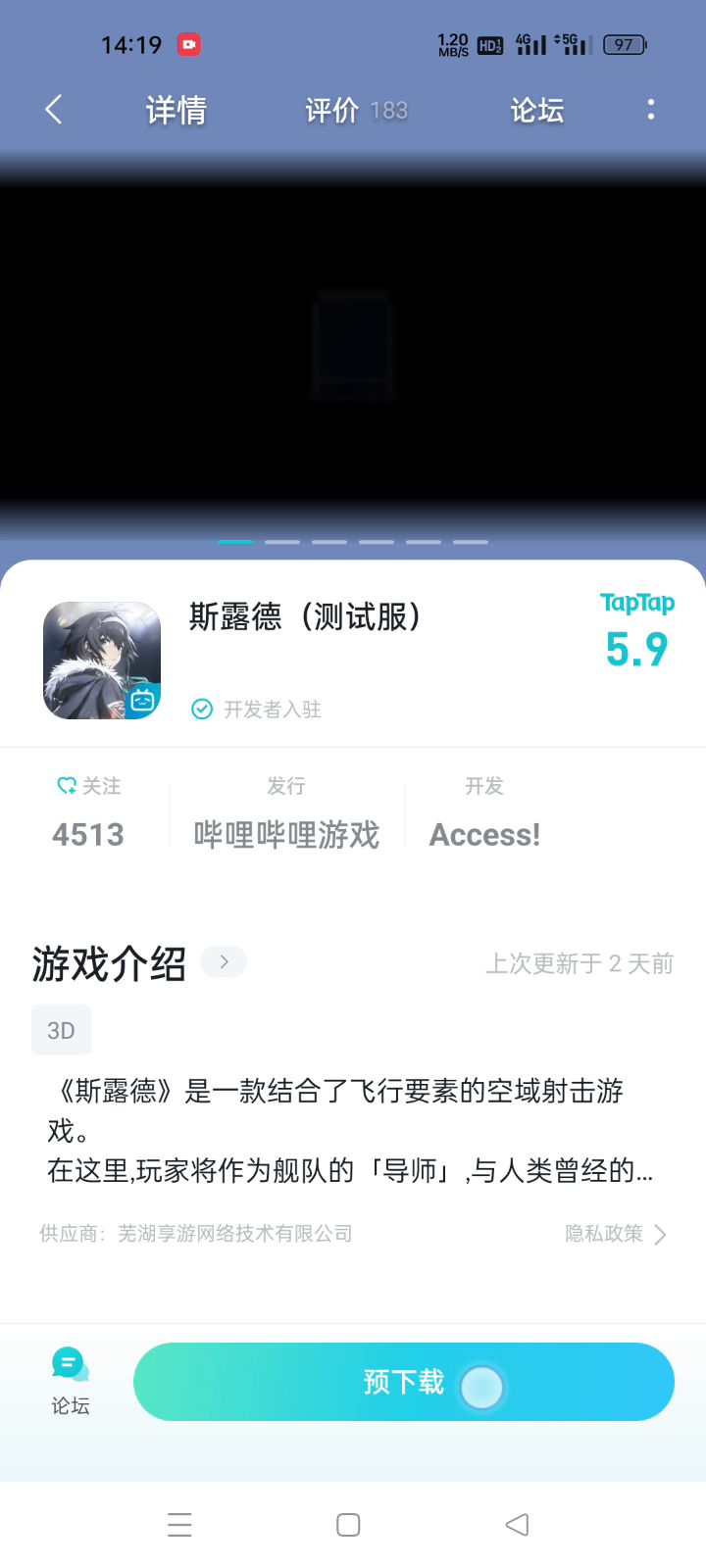Open publisher 哔哩哔哩游戏 page

click(x=286, y=834)
